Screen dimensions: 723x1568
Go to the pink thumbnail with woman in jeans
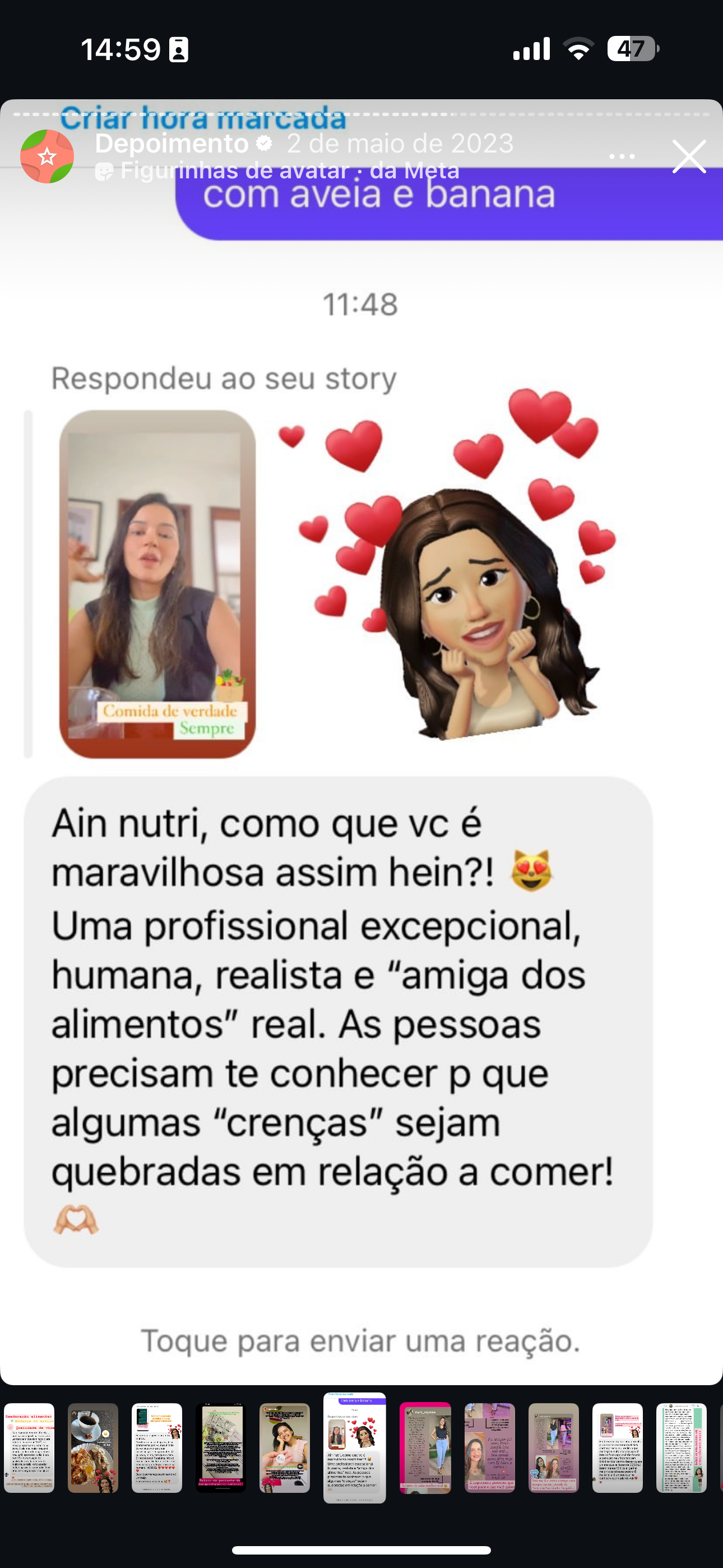click(x=425, y=1448)
